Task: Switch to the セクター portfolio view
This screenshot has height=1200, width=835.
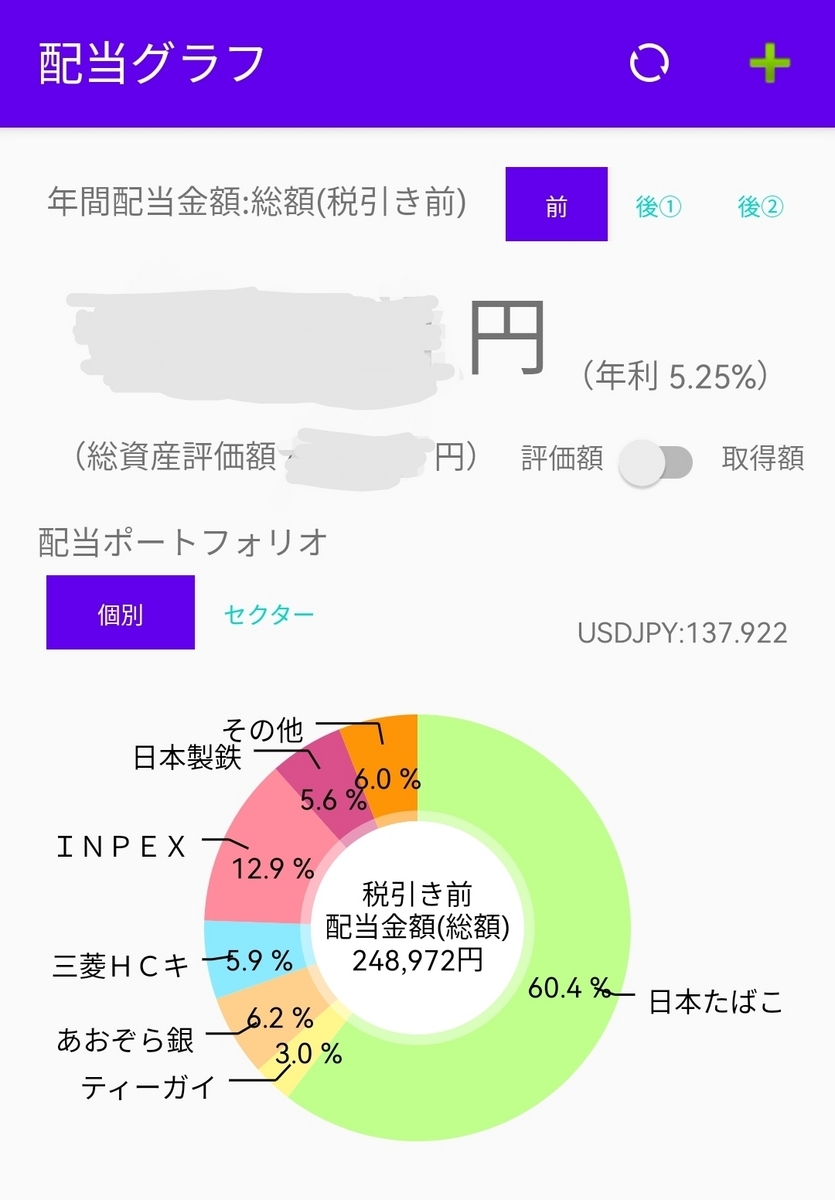Action: click(269, 613)
